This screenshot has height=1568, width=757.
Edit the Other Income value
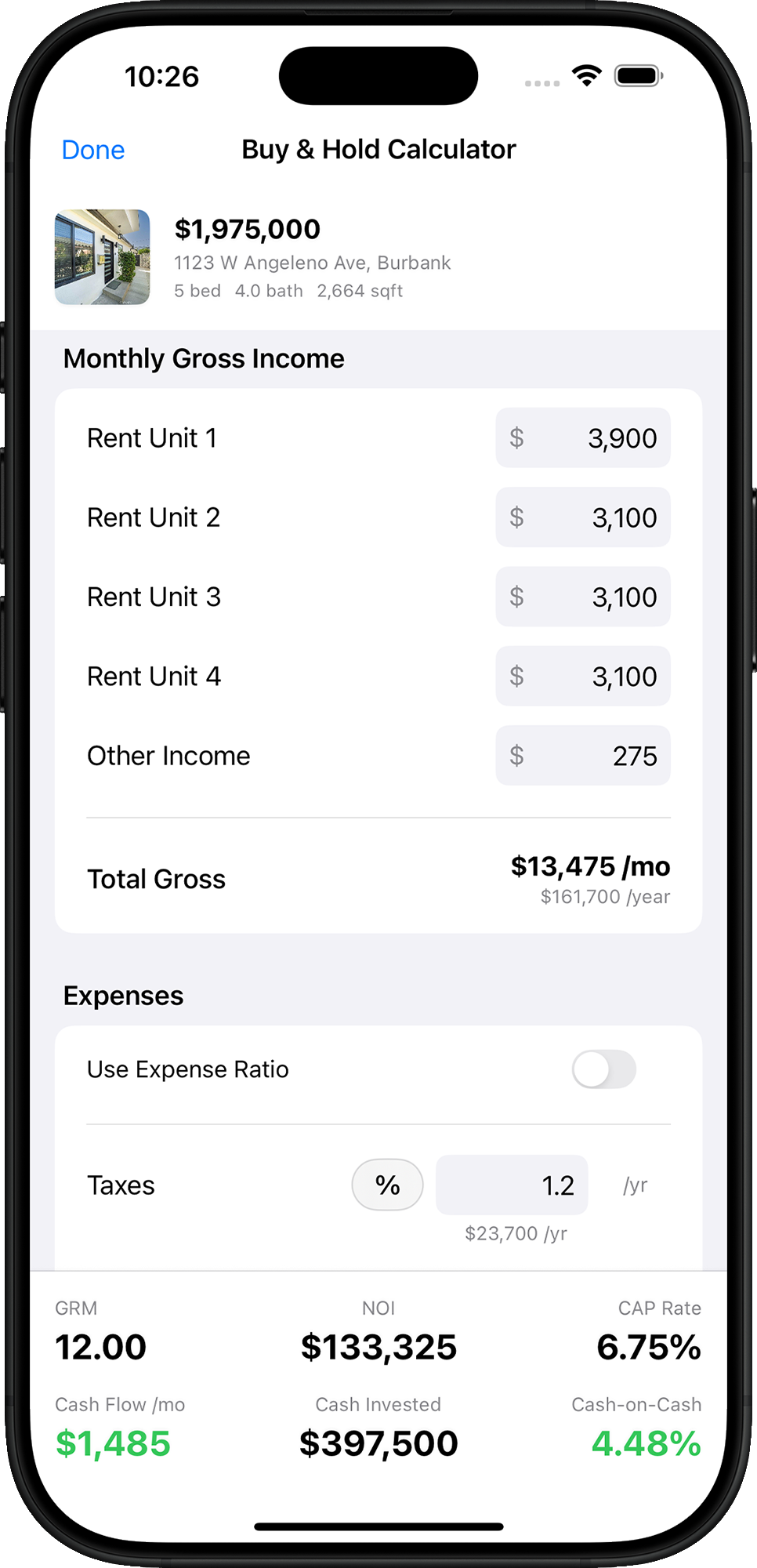pos(582,755)
